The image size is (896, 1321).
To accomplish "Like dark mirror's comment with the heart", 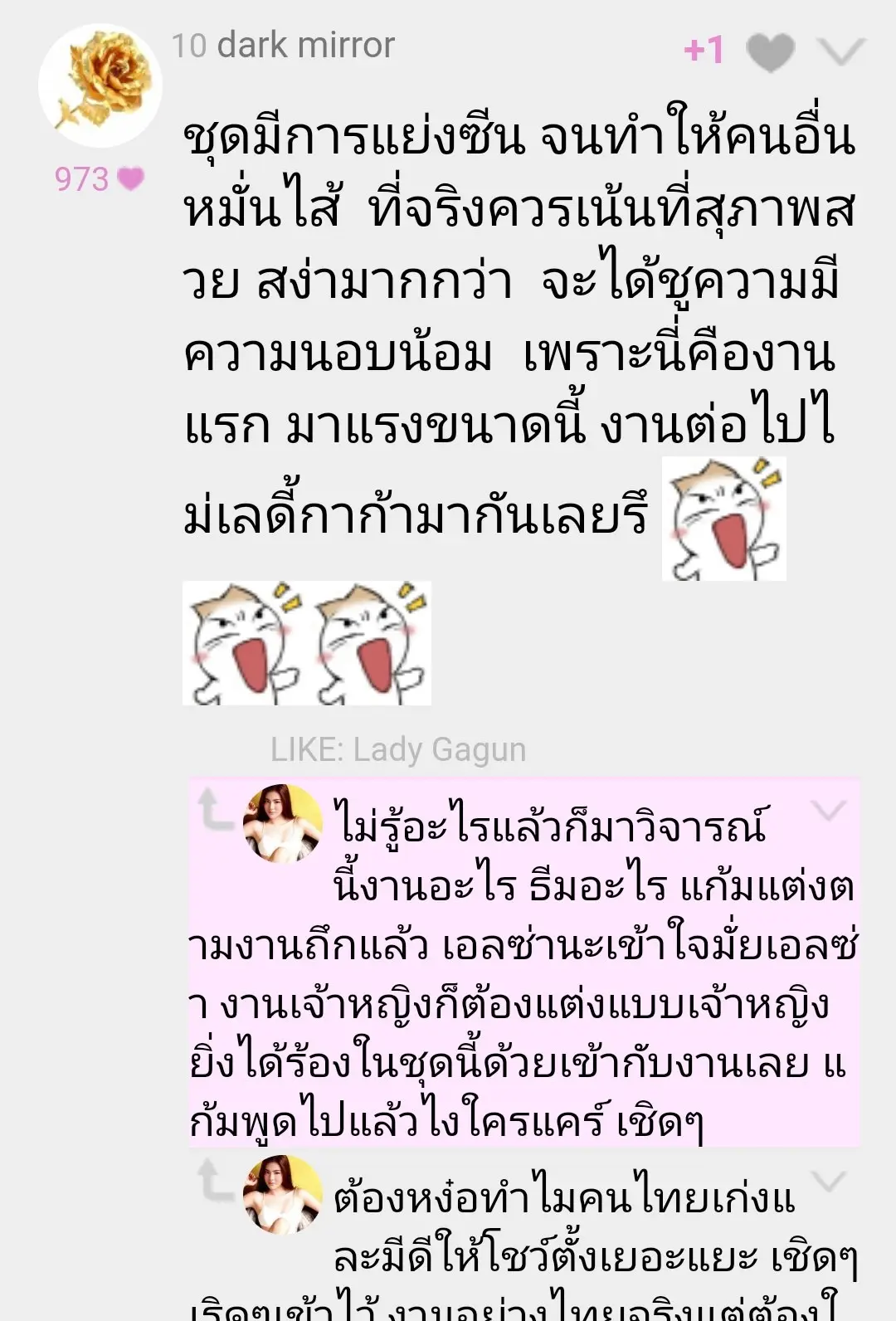I will point(770,52).
